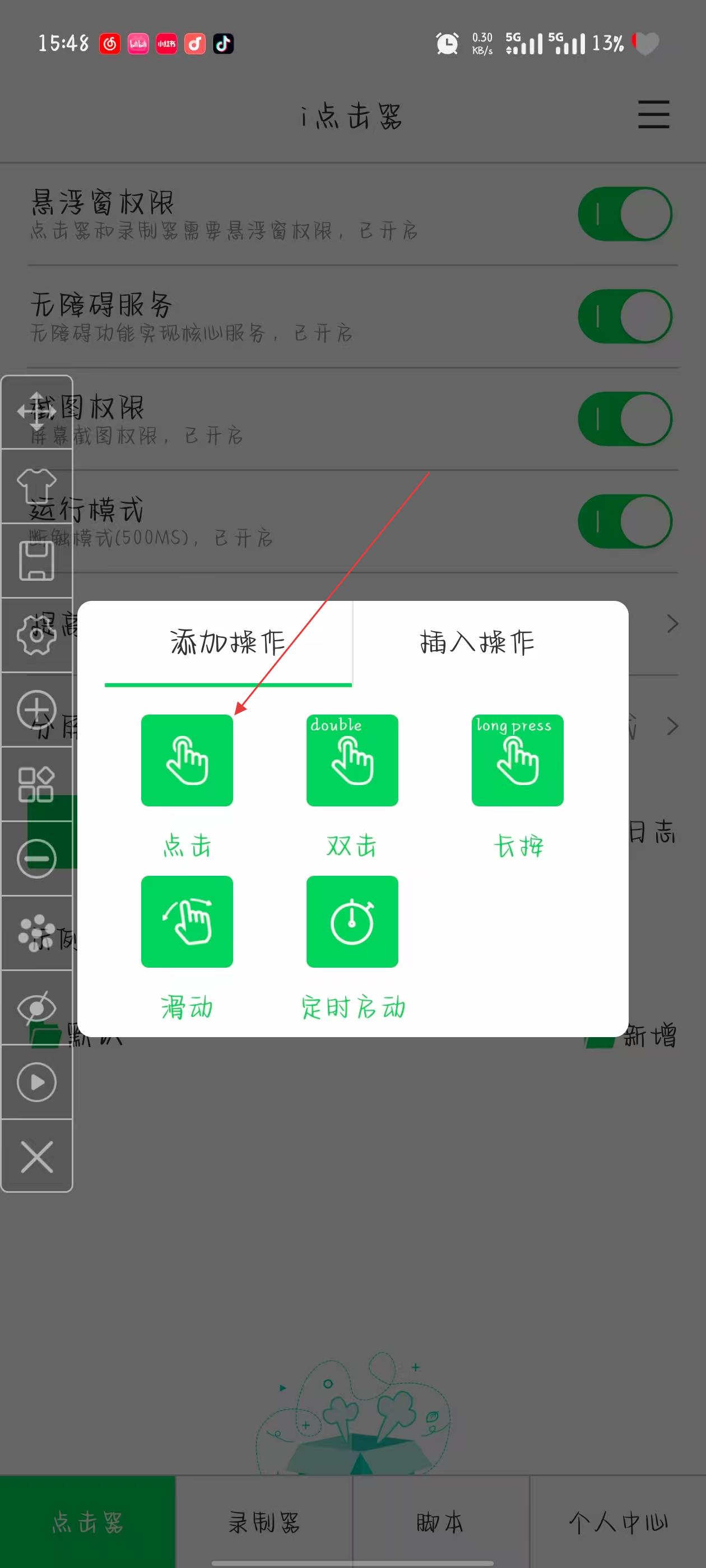Tap the minus circle on floating toolbar
The image size is (706, 1568).
click(x=36, y=858)
